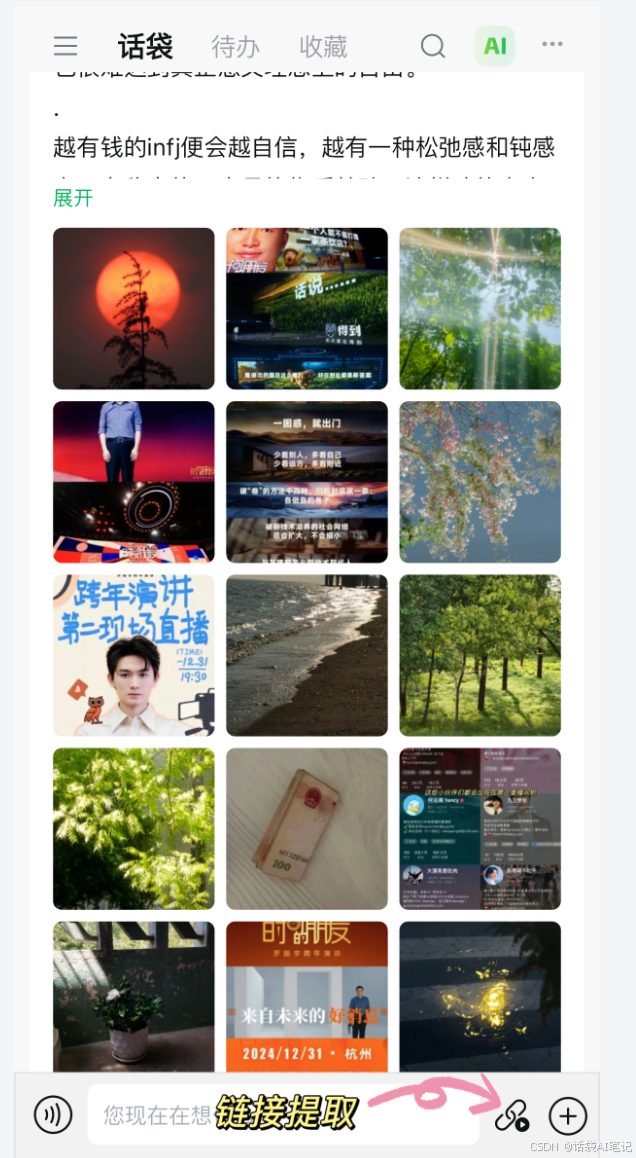View the potted flower plant photo
Screen dimensions: 636x1158
[134, 996]
